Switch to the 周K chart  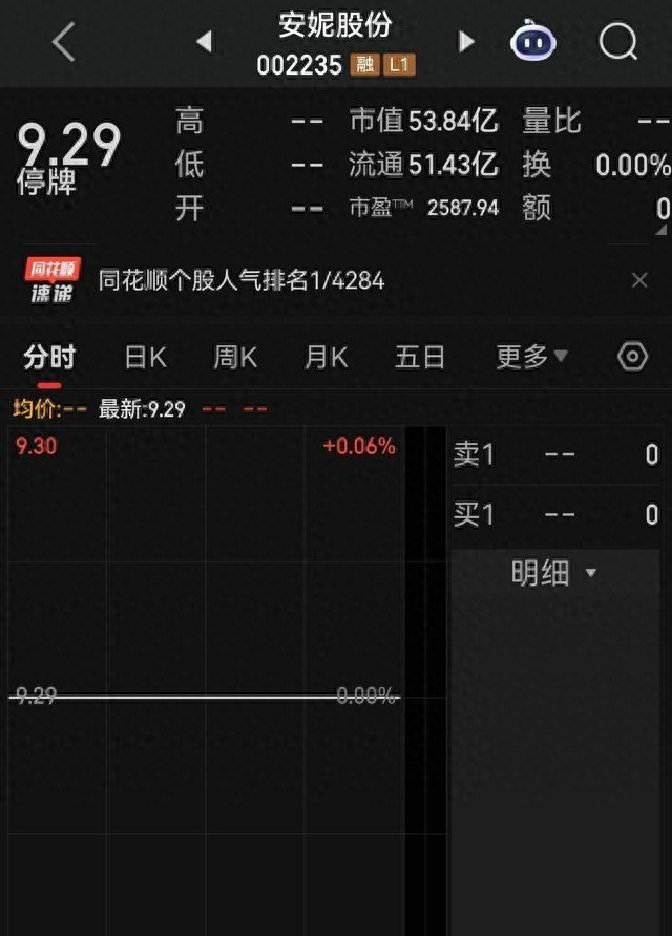(x=235, y=357)
